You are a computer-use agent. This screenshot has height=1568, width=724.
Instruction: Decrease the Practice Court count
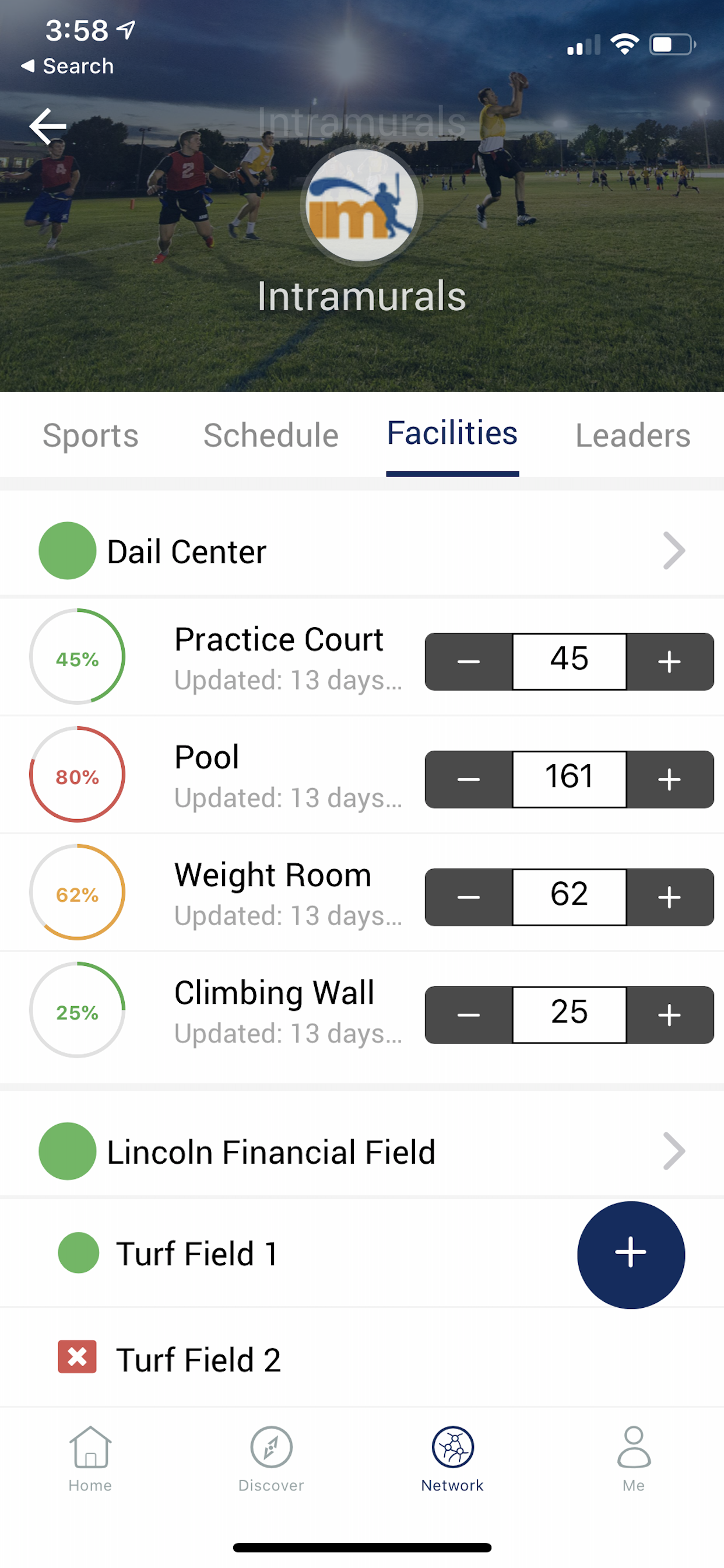[469, 661]
